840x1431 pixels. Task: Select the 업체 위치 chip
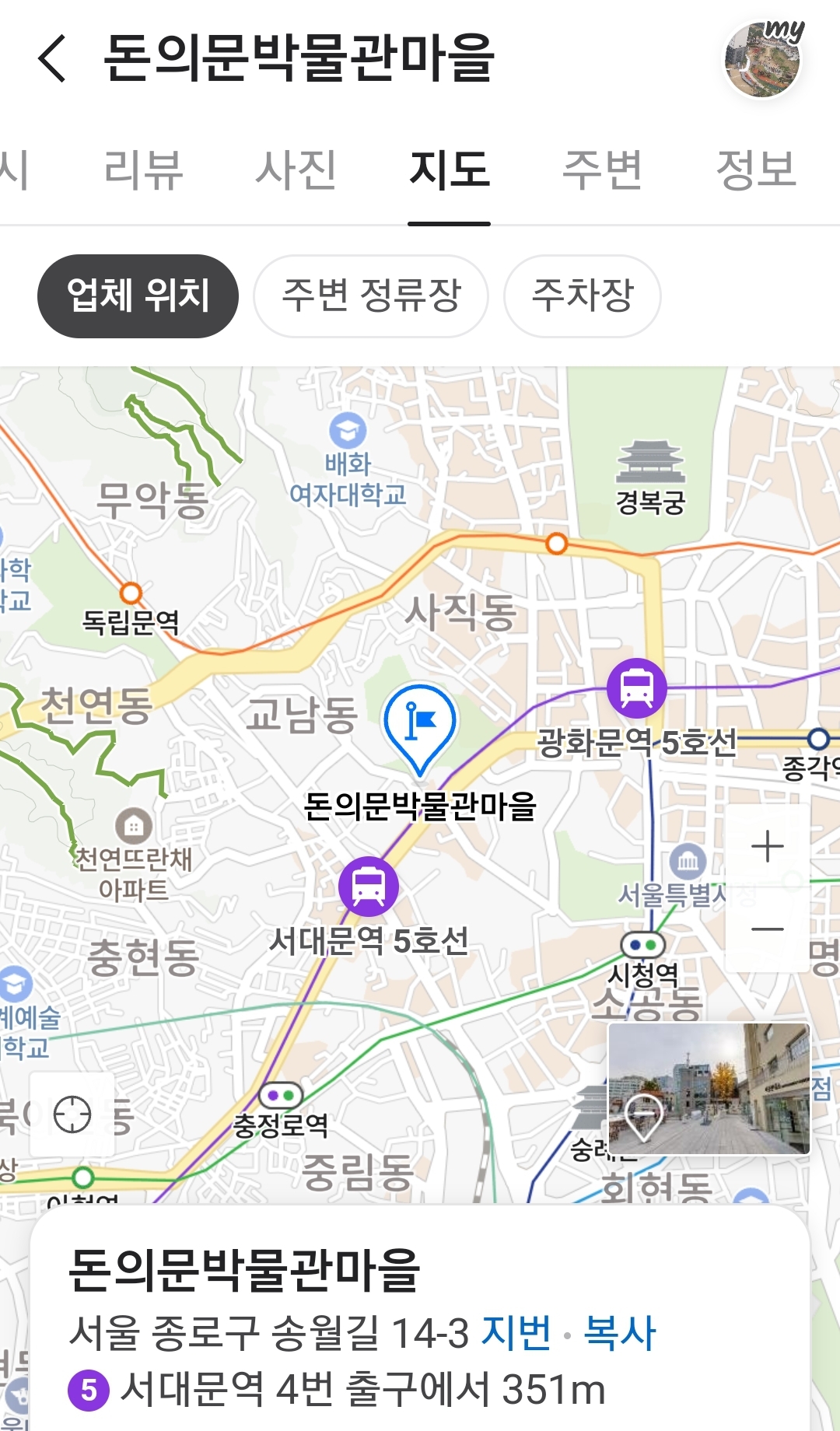[x=138, y=296]
